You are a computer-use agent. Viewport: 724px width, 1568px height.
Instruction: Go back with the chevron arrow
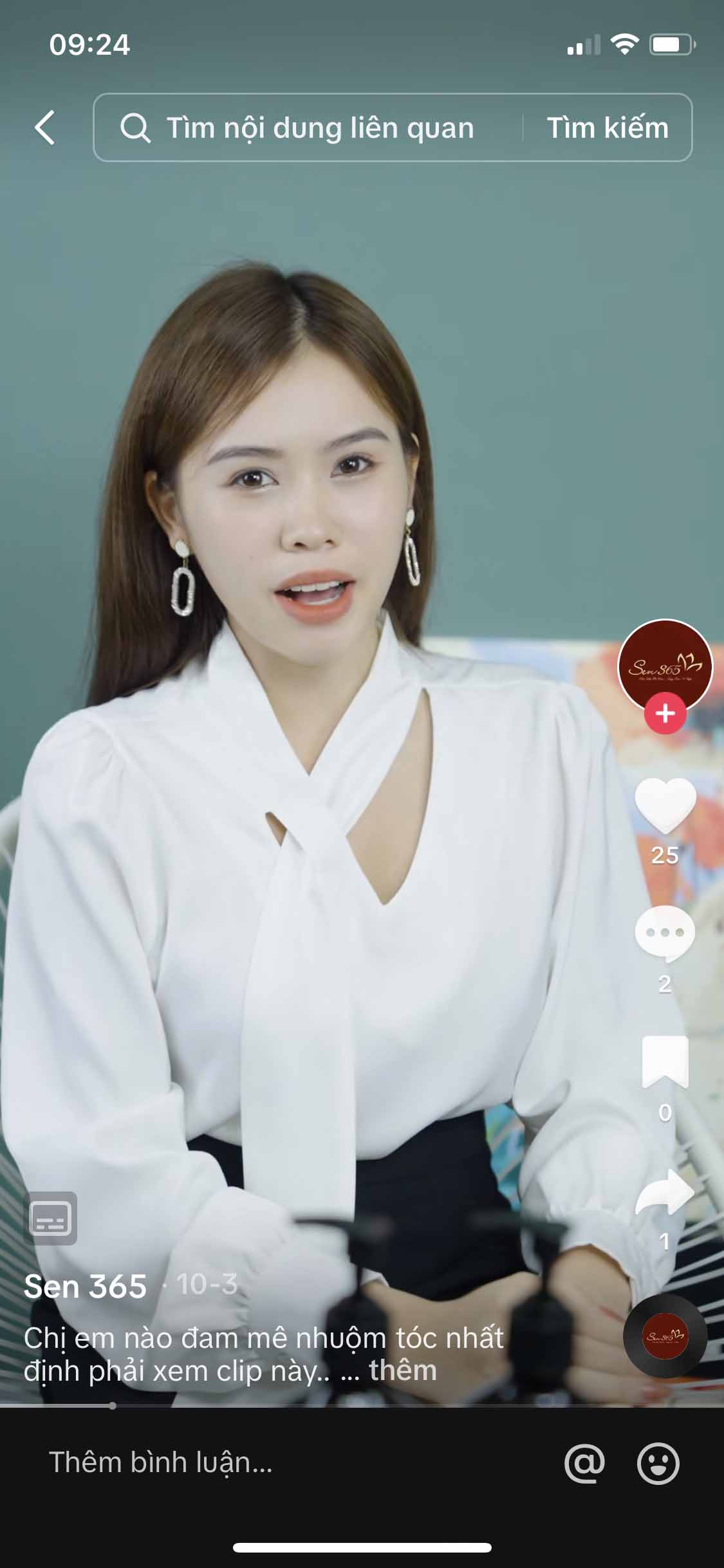click(x=44, y=128)
